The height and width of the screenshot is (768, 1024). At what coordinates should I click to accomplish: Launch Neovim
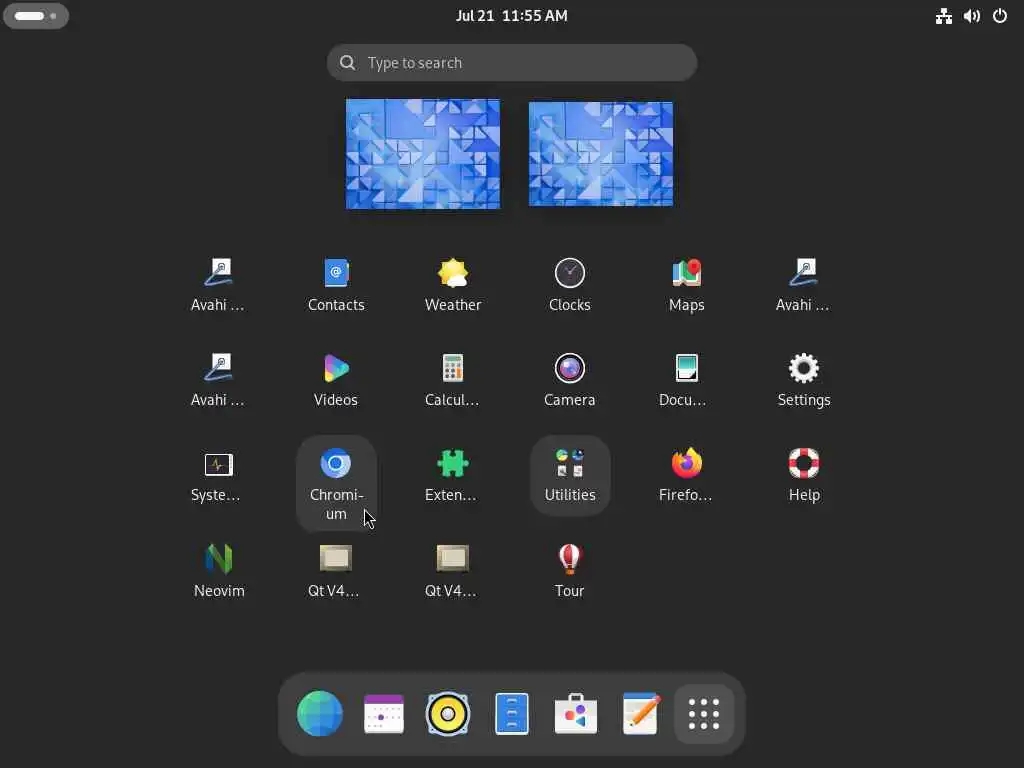(219, 570)
